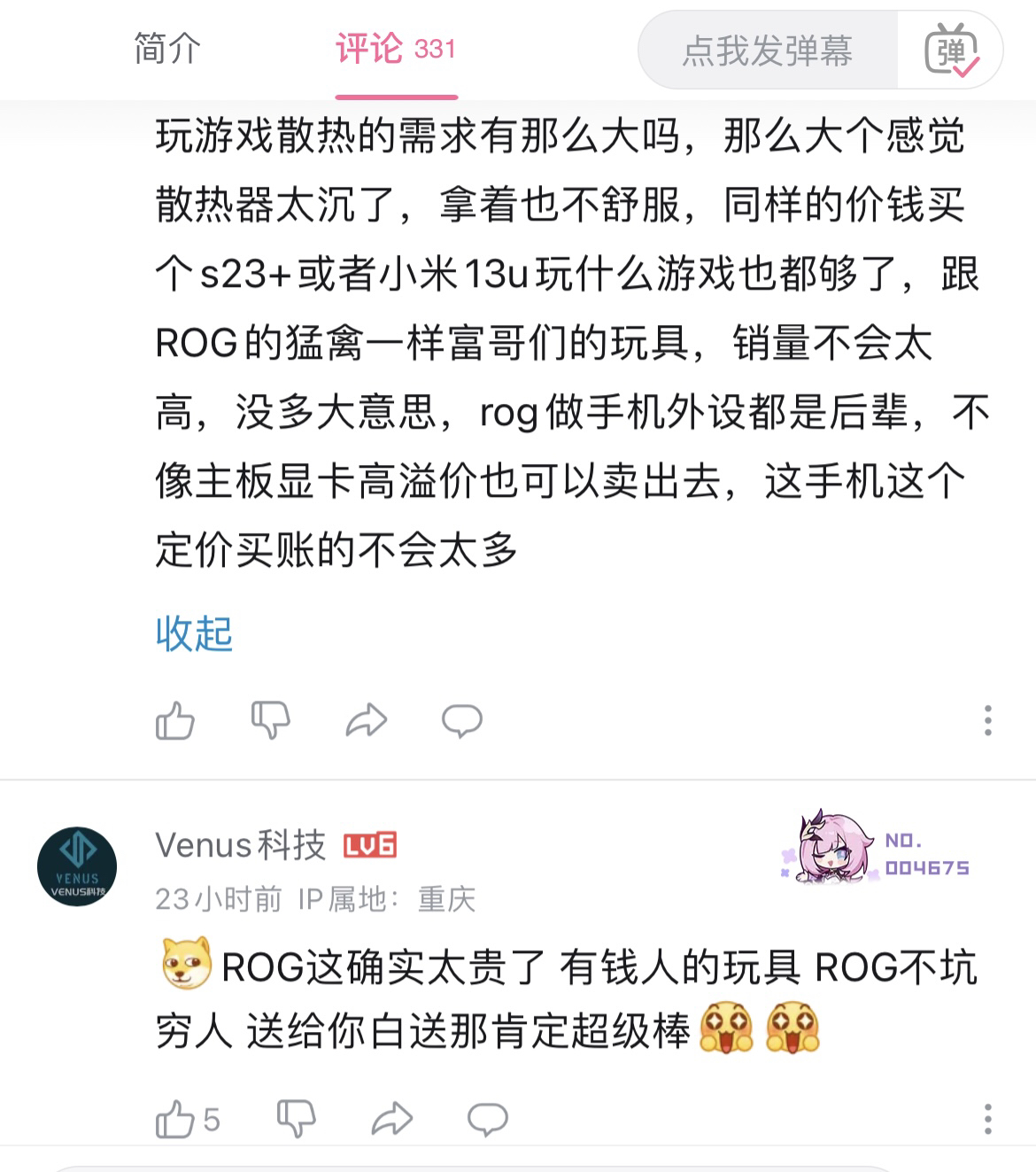Like Venus科技's comment with 5 likes

[x=176, y=1119]
